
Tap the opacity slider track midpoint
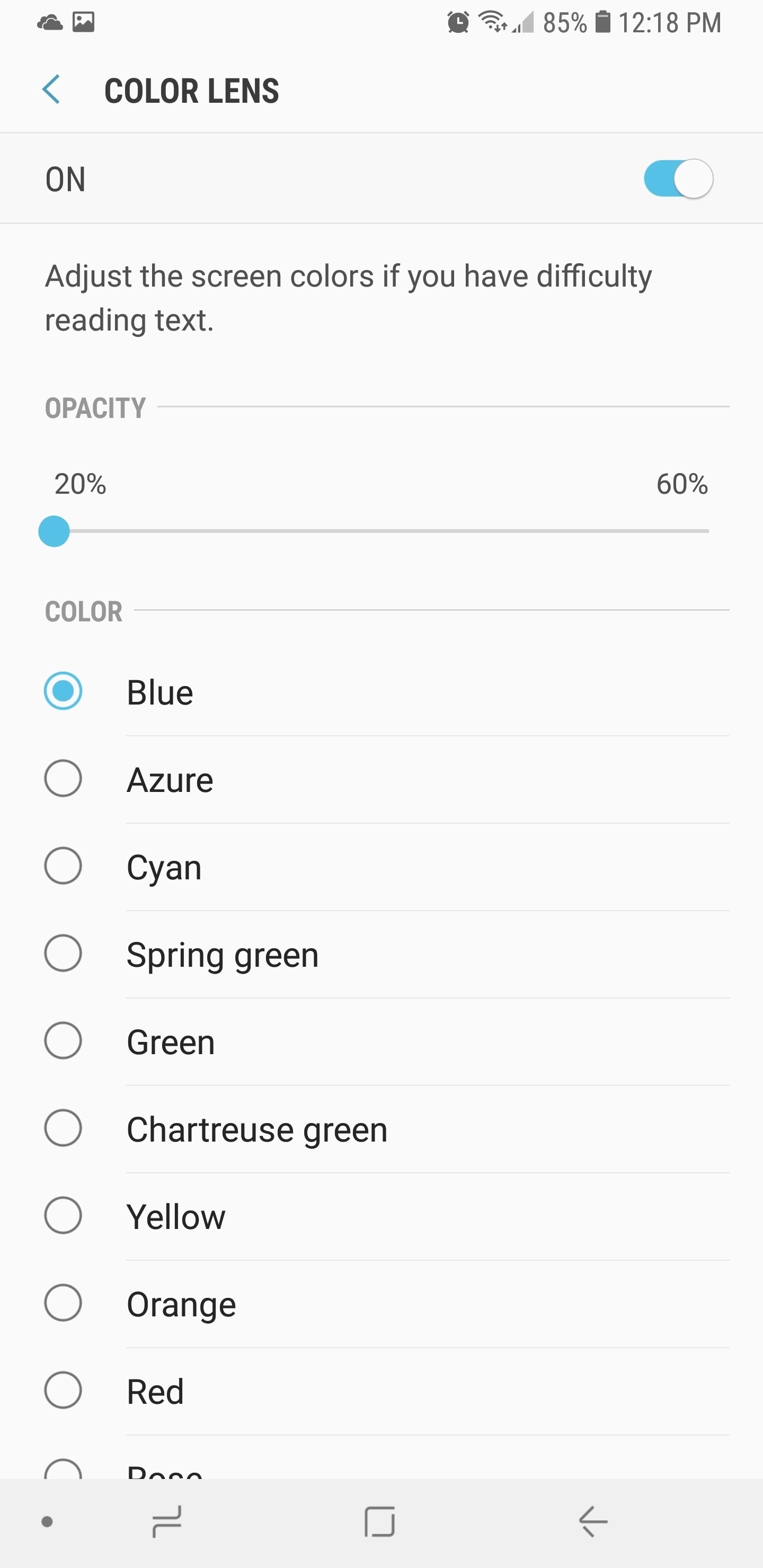[x=381, y=531]
